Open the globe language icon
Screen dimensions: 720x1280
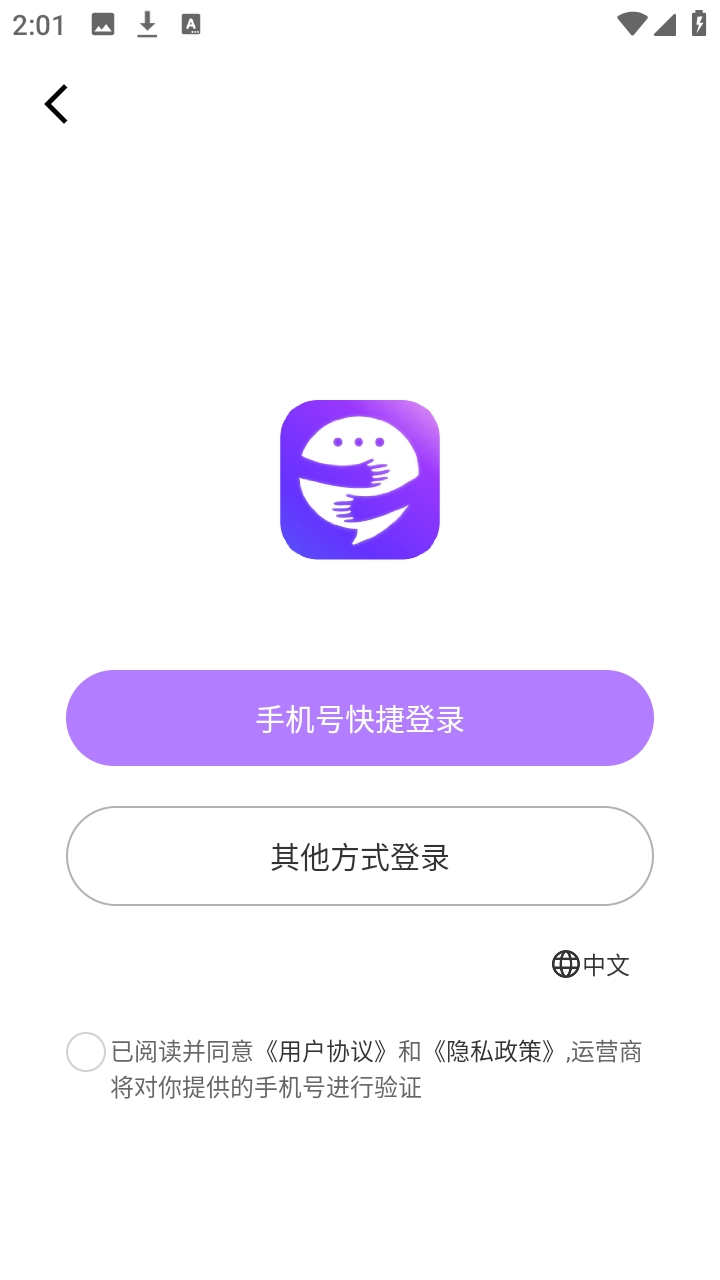564,965
